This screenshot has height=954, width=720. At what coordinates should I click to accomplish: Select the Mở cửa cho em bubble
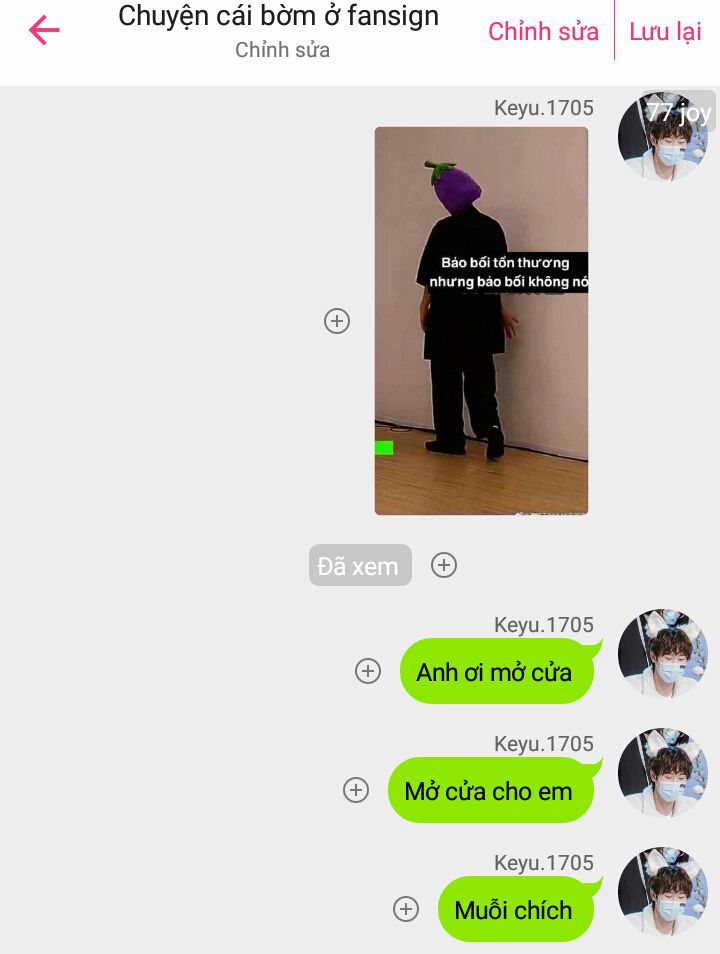click(488, 791)
